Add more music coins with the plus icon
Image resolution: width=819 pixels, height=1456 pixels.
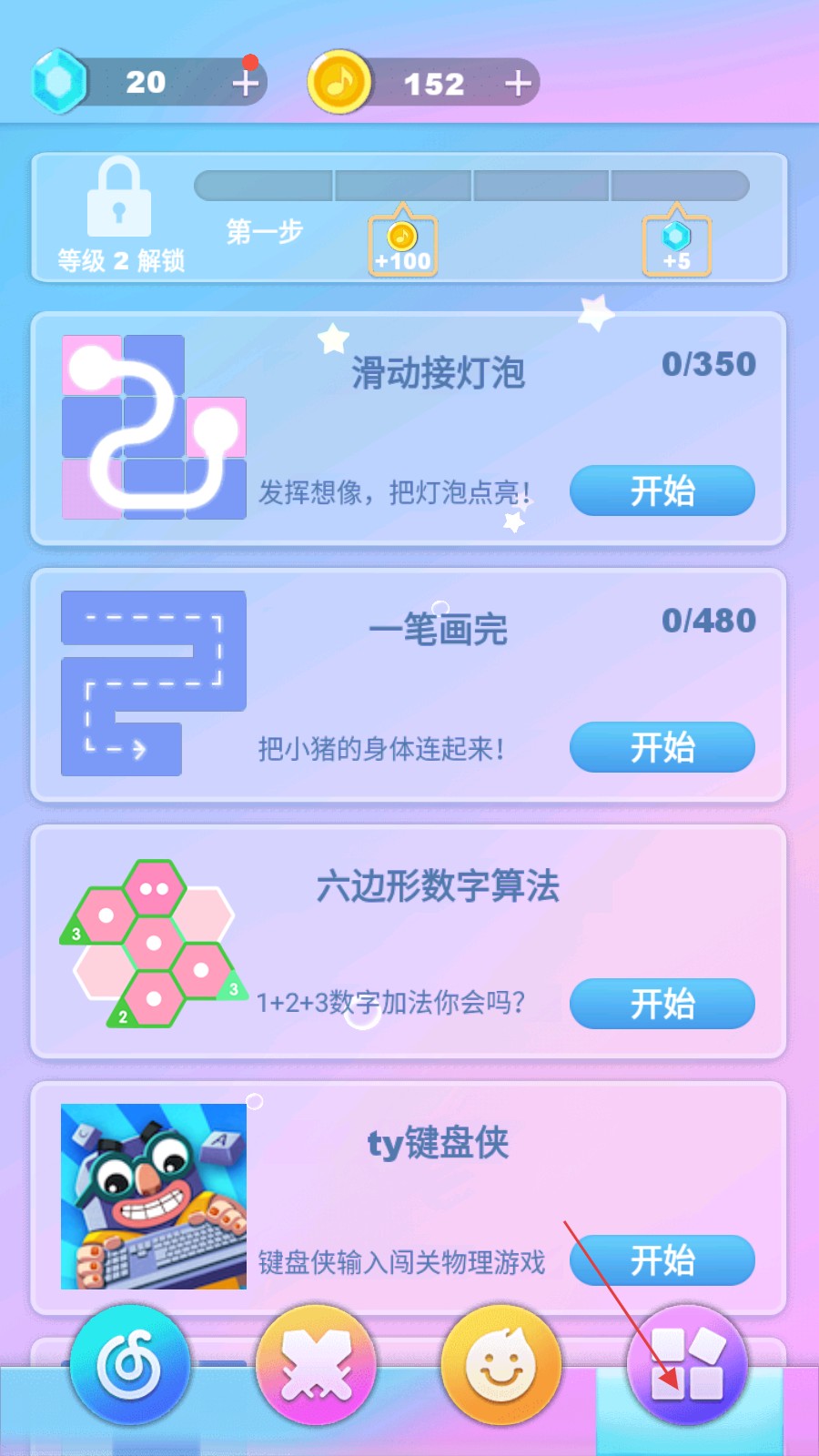(518, 83)
